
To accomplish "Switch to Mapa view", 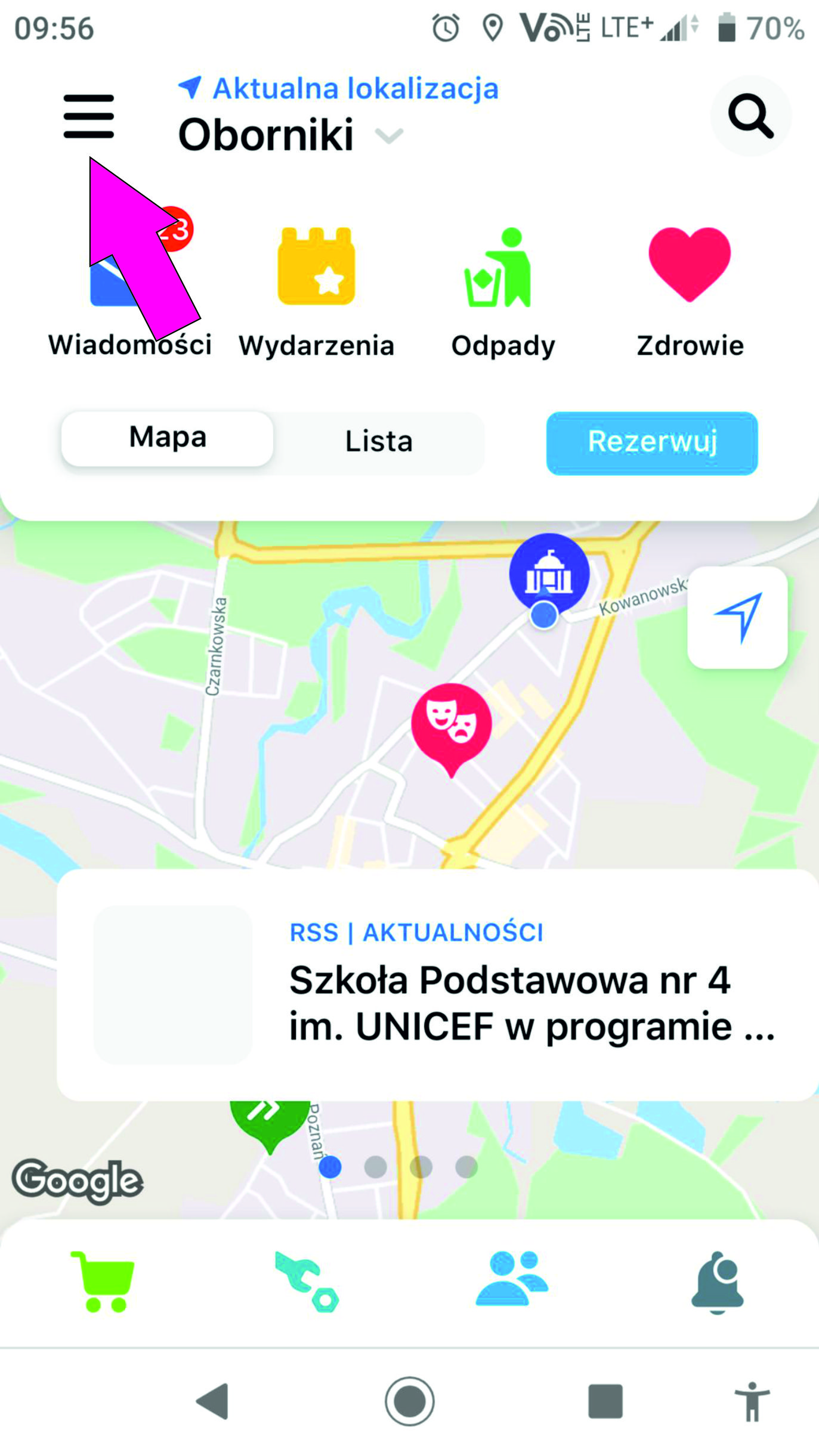I will (168, 439).
